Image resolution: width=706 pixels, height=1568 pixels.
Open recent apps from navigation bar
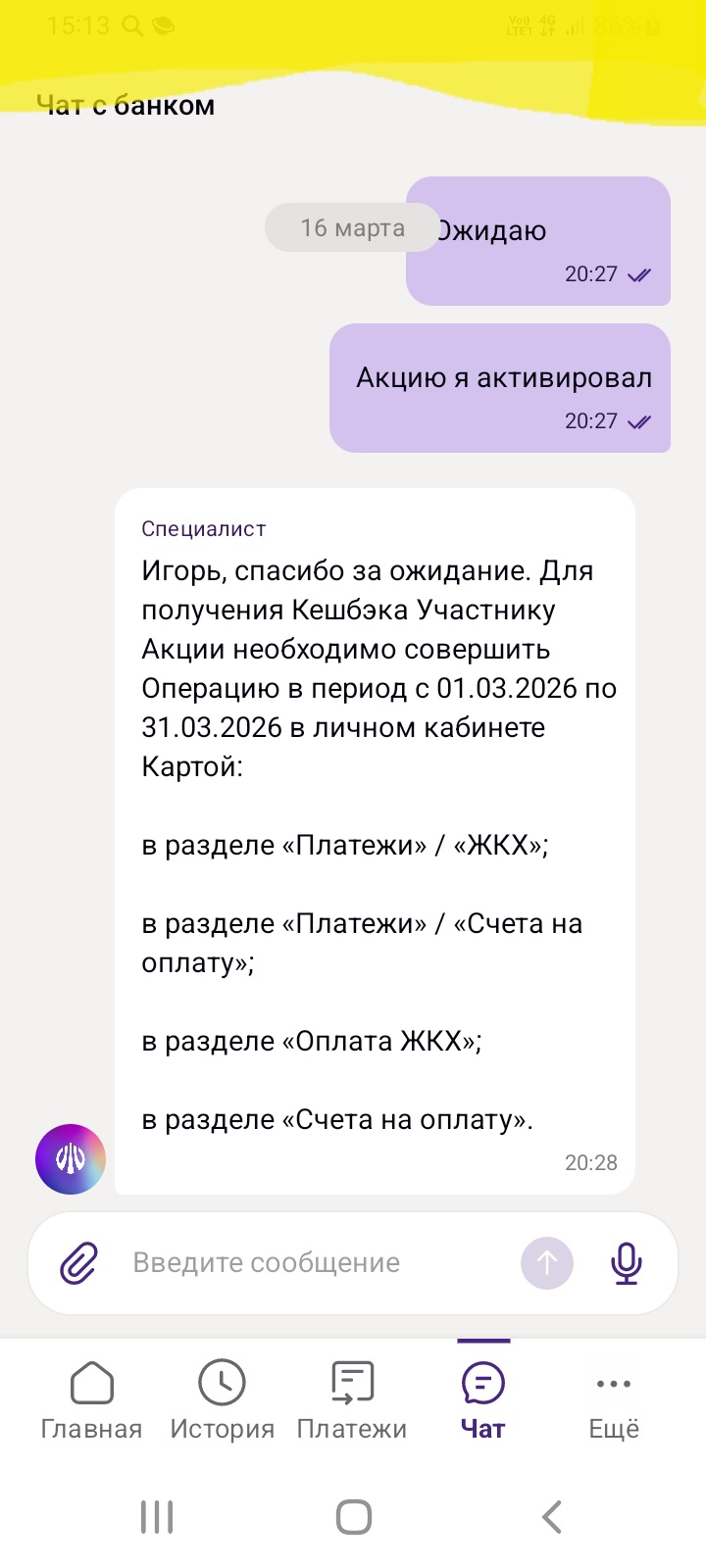[157, 1517]
